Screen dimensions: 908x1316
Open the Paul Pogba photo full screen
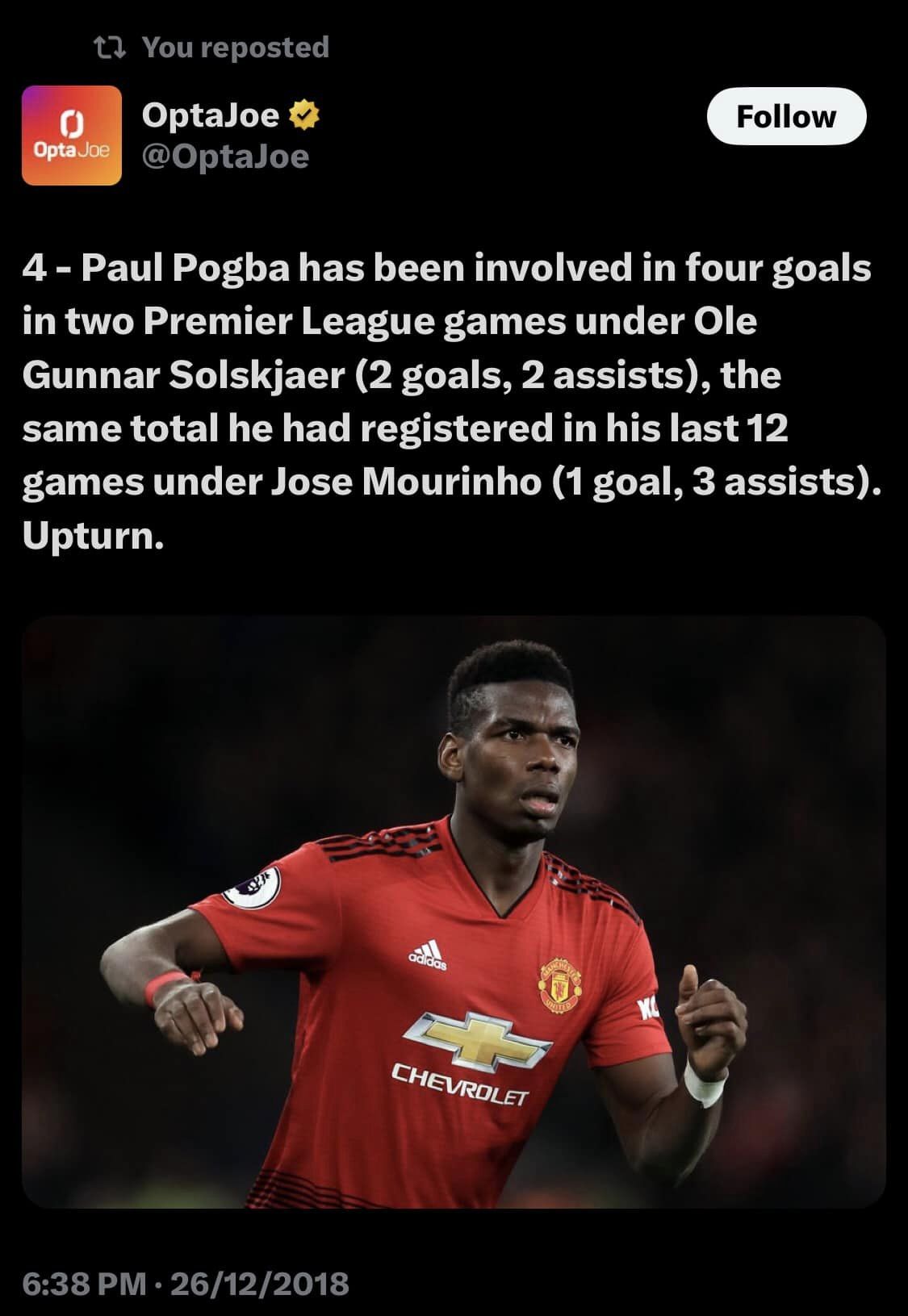coord(454,912)
